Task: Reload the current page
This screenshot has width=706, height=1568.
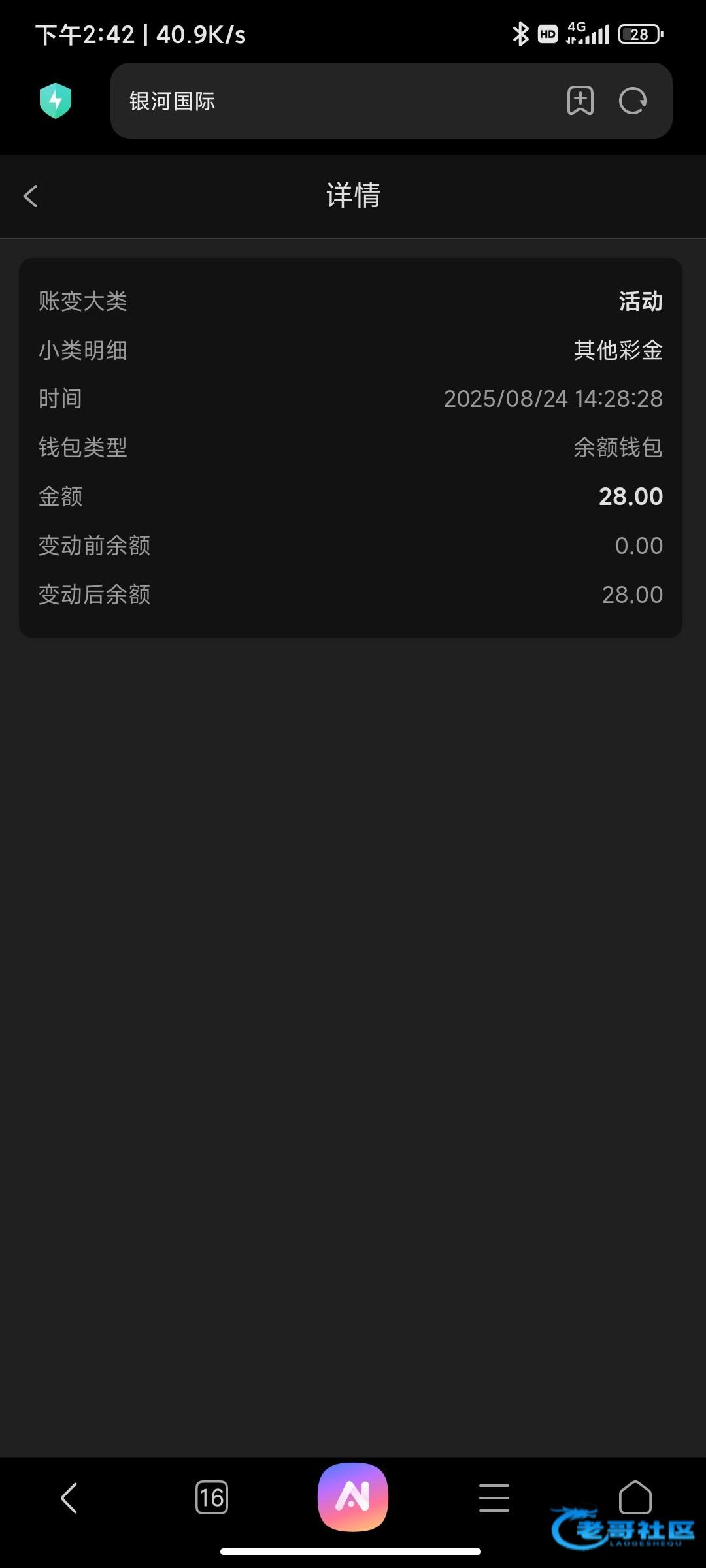Action: point(632,101)
